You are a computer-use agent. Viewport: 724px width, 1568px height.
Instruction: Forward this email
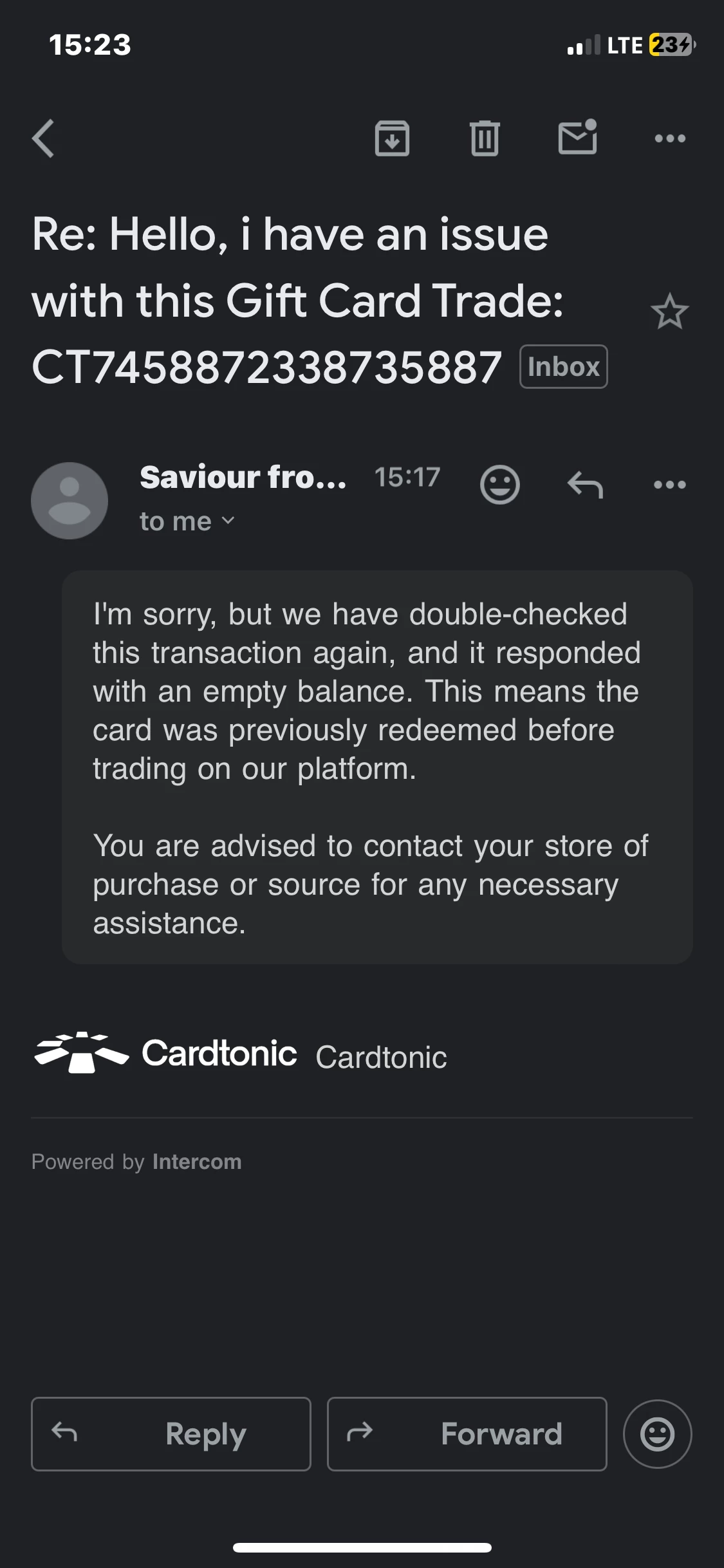click(x=467, y=1434)
